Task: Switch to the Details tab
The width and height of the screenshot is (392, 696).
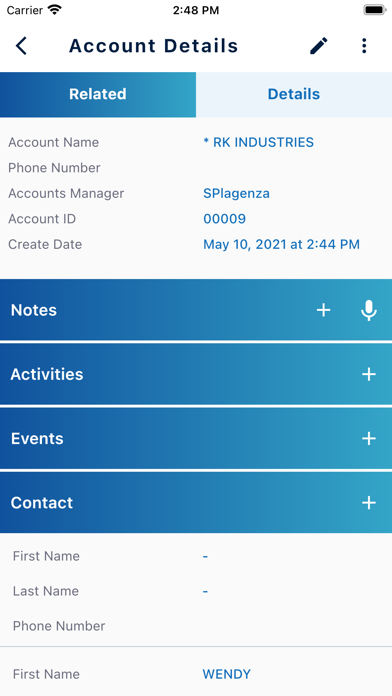Action: point(294,95)
